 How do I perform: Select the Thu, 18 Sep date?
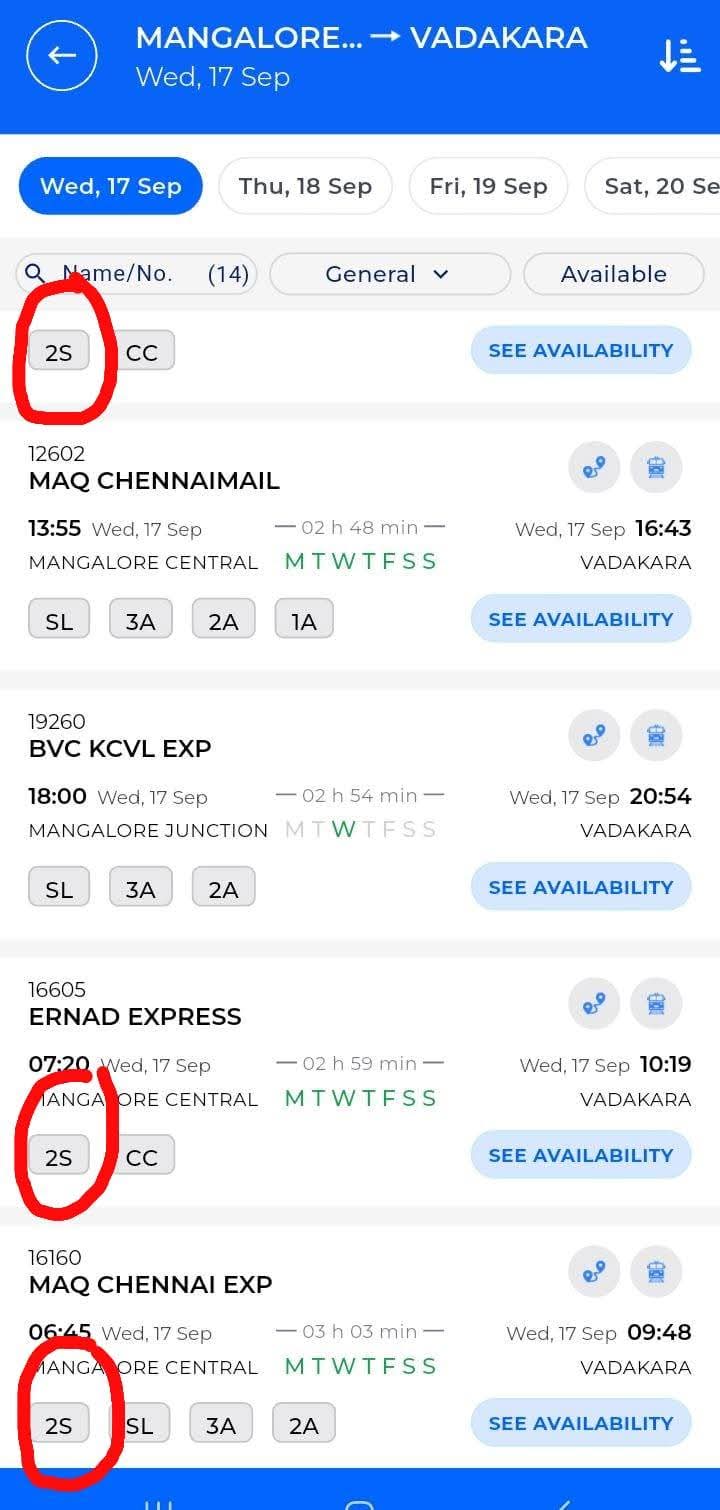pyautogui.click(x=305, y=186)
